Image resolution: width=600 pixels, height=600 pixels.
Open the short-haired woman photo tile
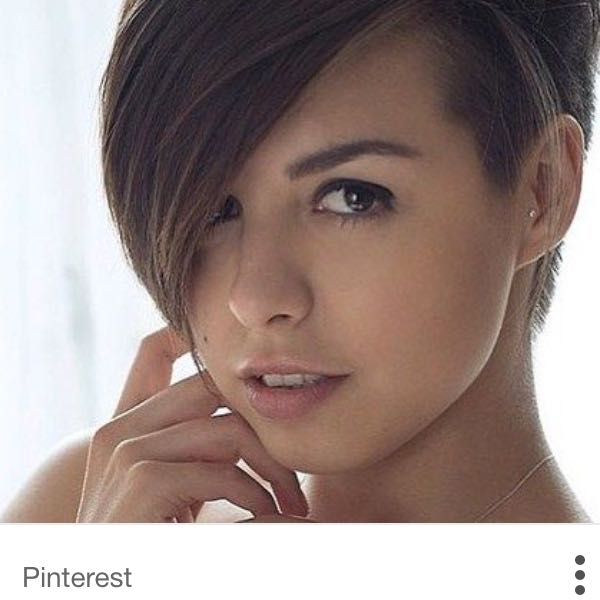(300, 260)
